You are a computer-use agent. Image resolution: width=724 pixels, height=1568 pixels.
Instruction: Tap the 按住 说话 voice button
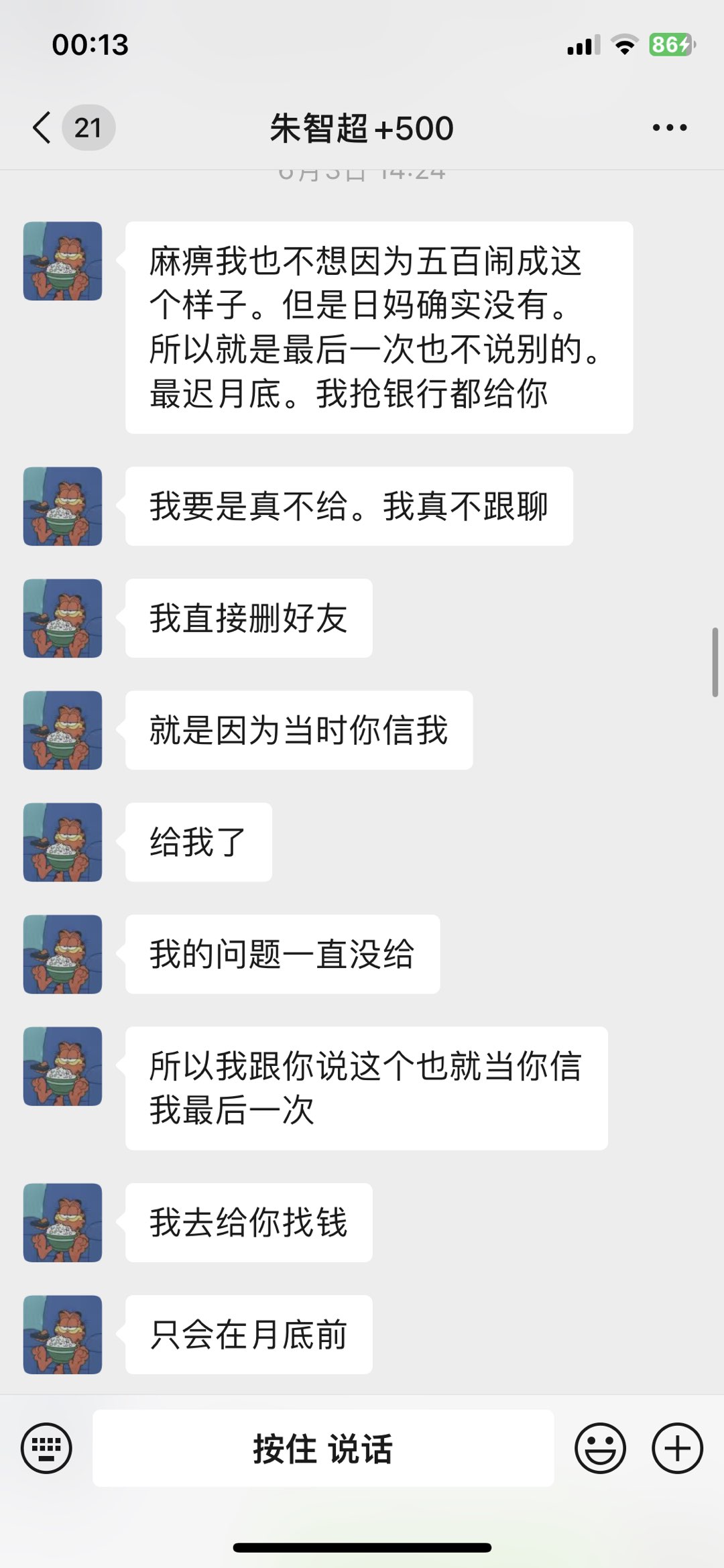coord(323,1448)
